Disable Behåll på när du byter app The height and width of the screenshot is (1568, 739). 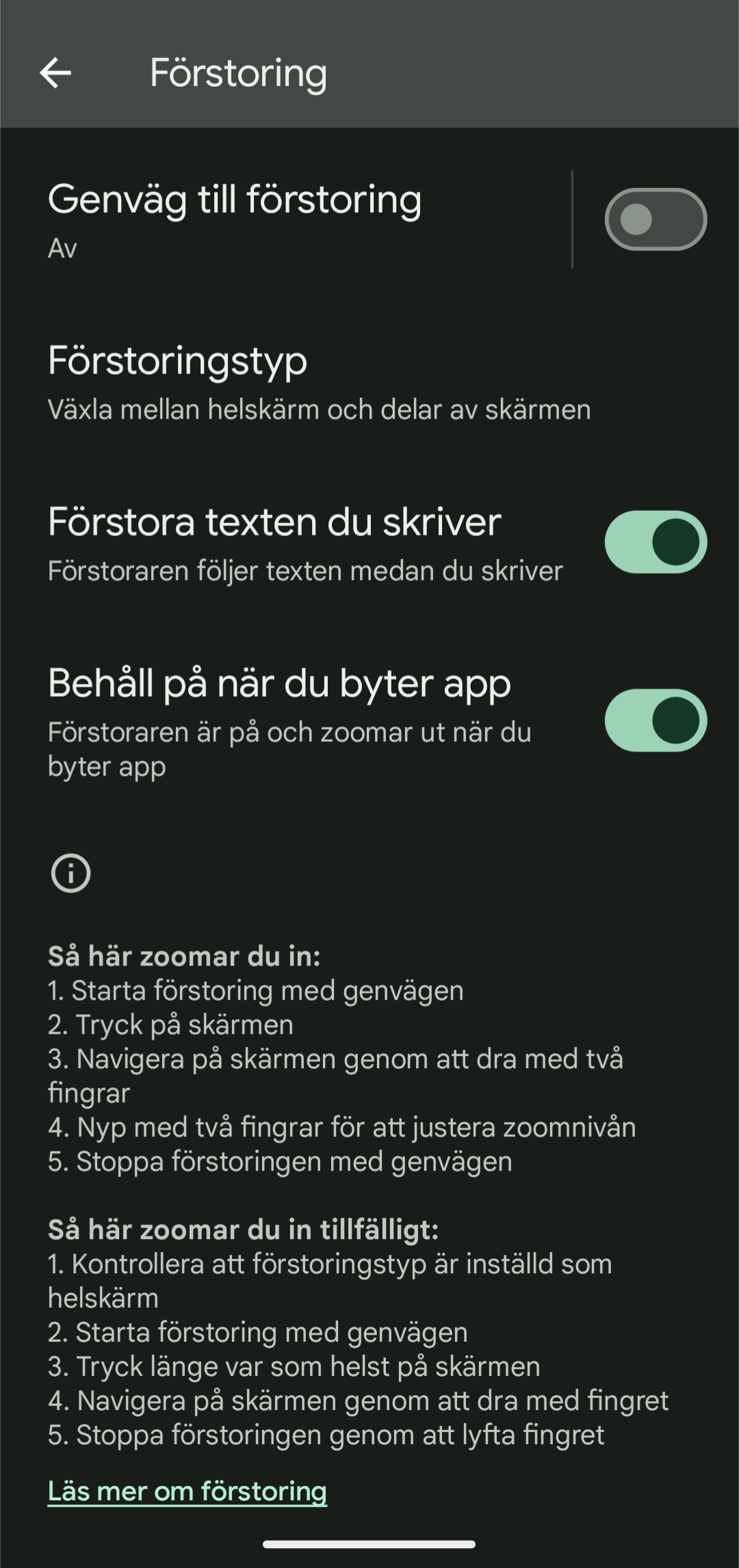pos(656,720)
